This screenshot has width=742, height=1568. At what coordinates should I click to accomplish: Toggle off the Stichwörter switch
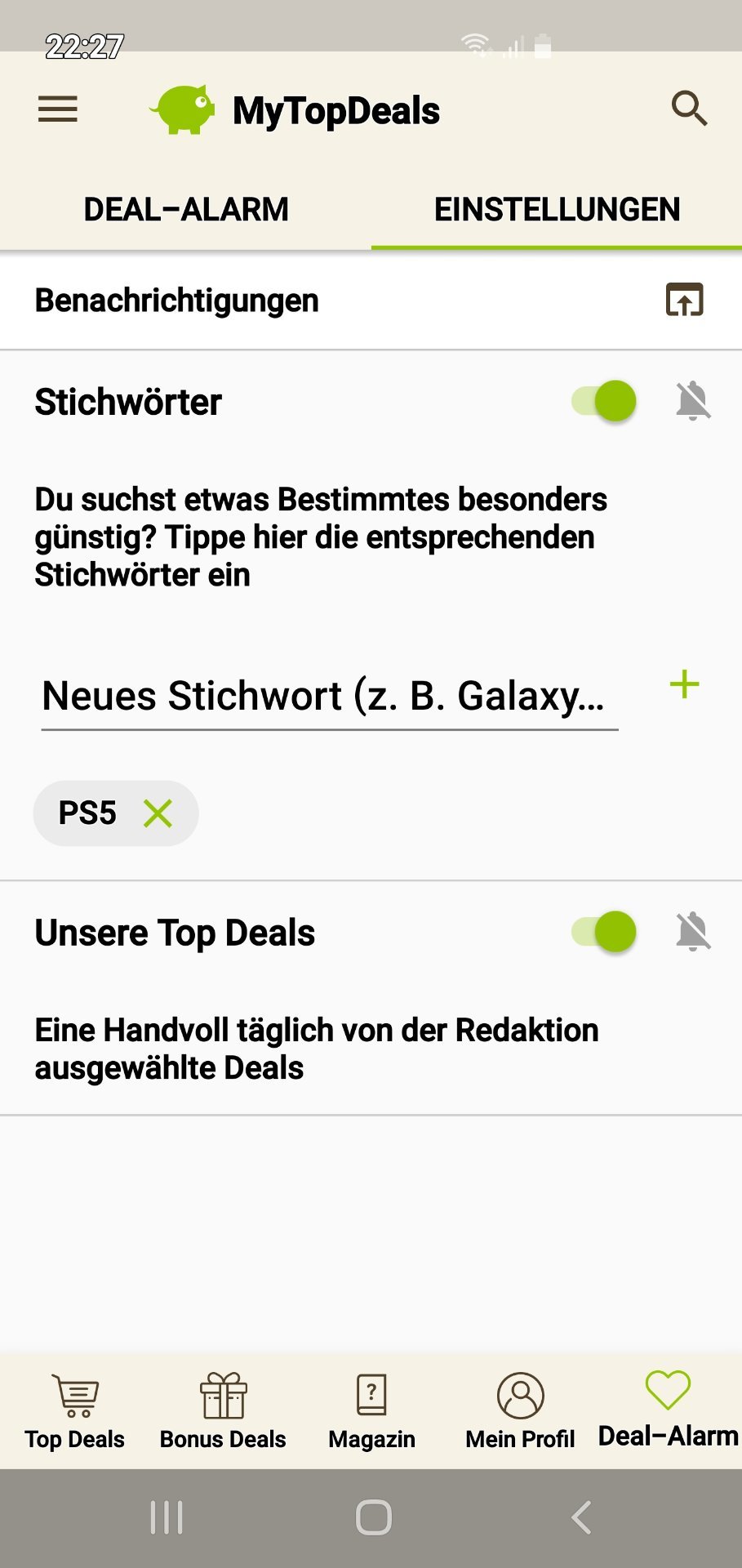coord(605,401)
